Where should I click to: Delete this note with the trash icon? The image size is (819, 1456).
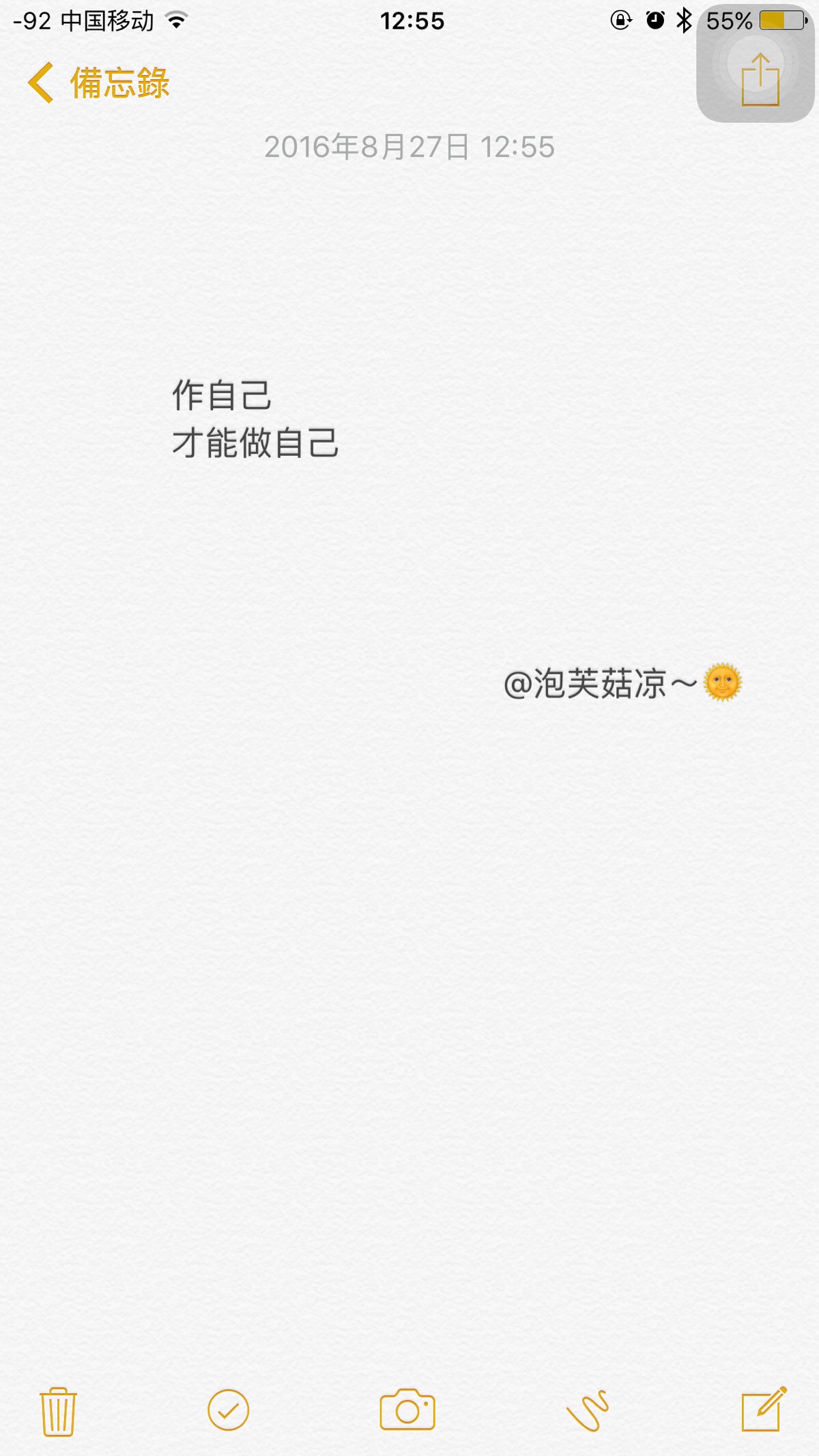[58, 1411]
